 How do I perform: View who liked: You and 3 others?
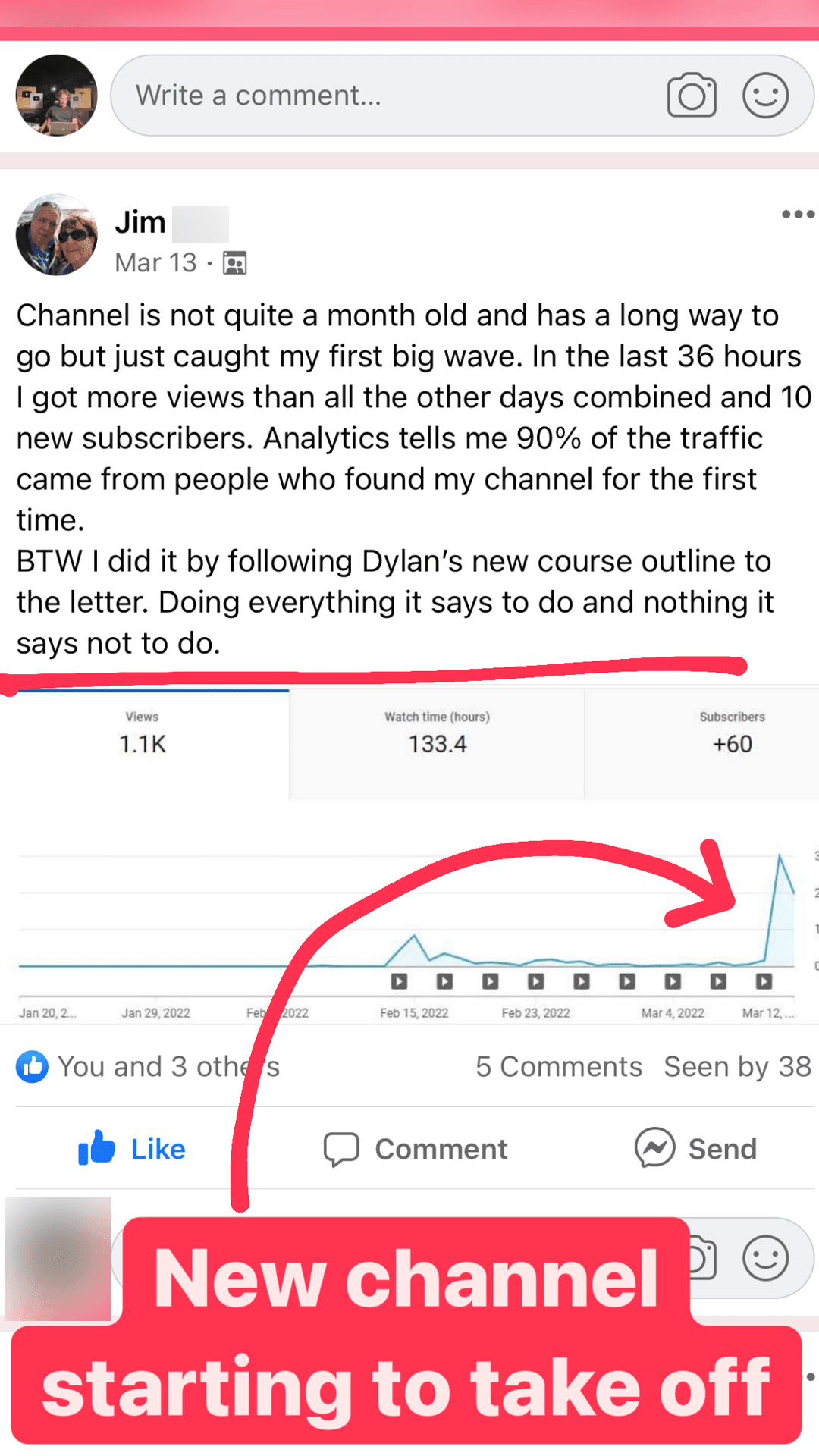point(149,1067)
